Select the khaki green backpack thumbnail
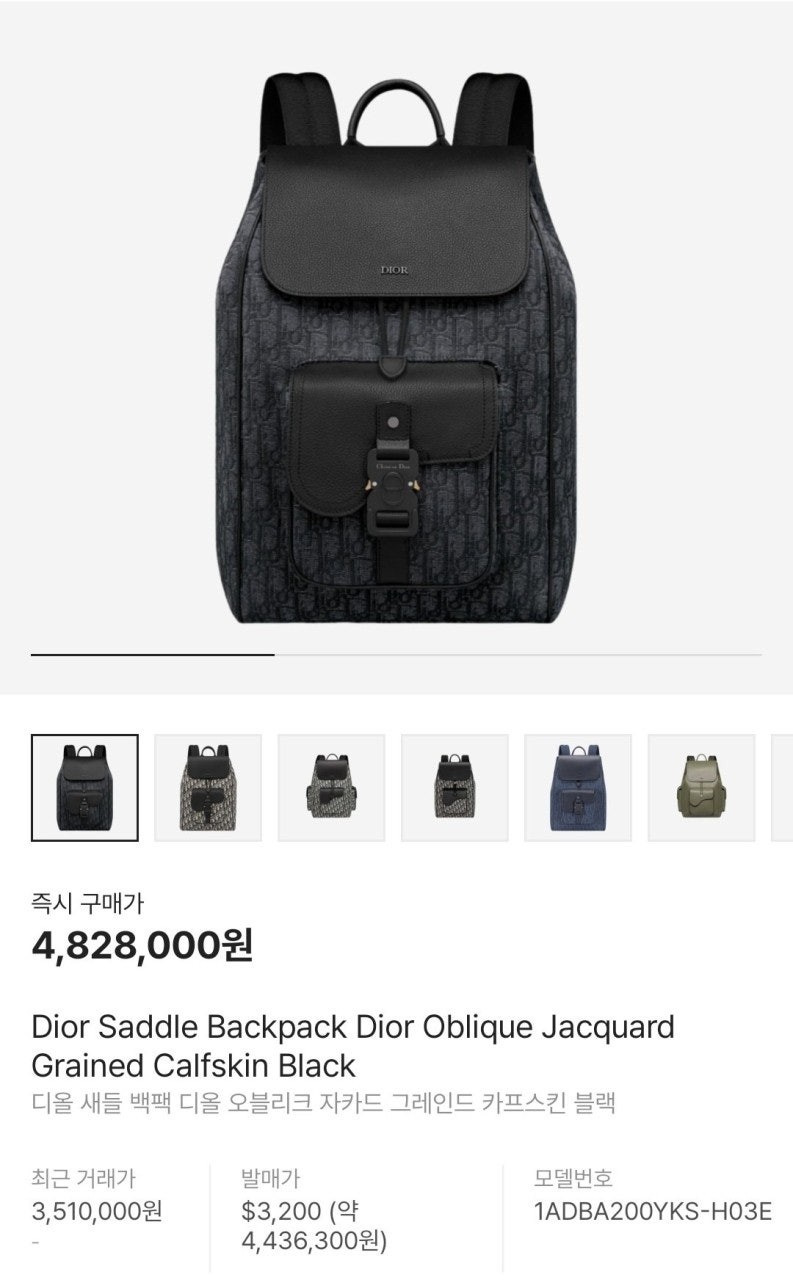 coord(701,788)
